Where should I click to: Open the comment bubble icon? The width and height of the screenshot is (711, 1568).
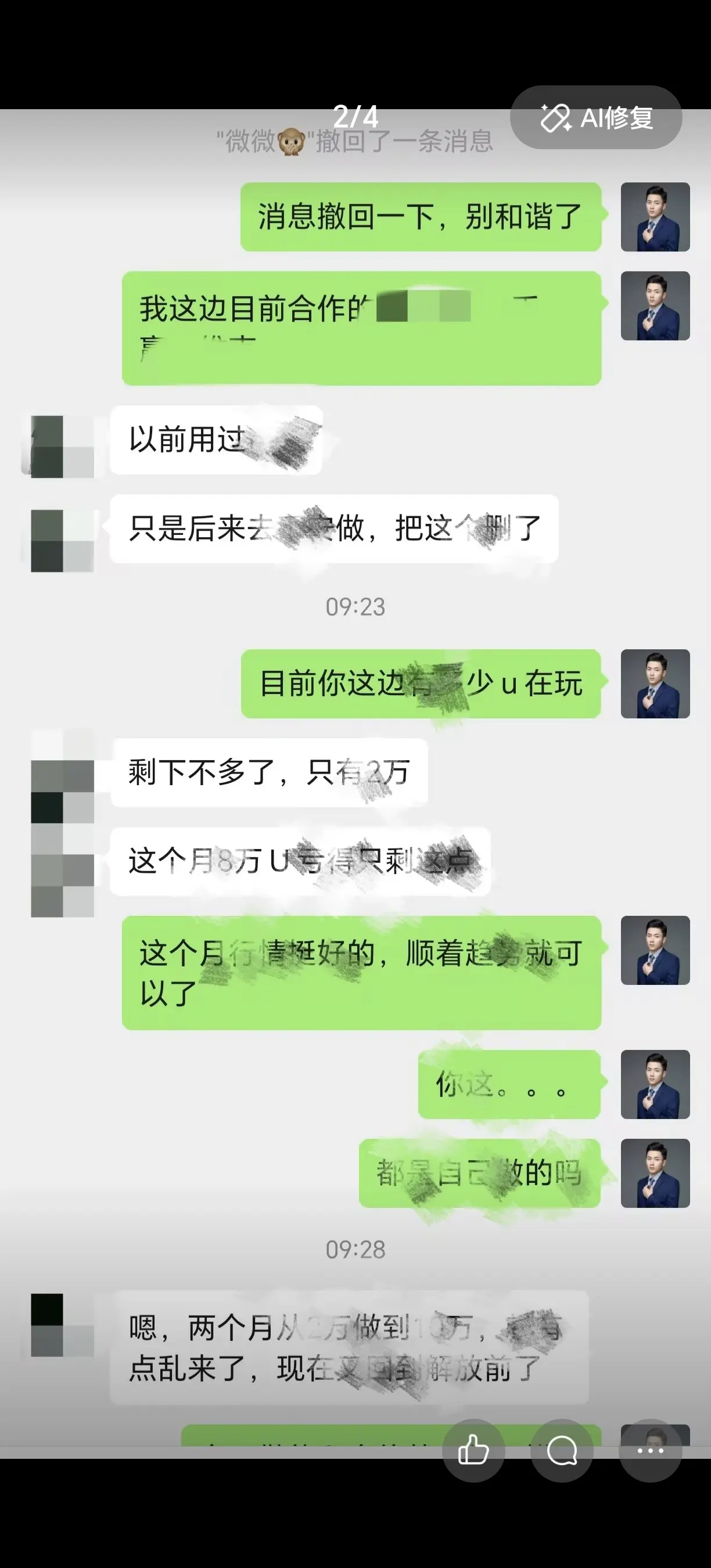pyautogui.click(x=561, y=1451)
